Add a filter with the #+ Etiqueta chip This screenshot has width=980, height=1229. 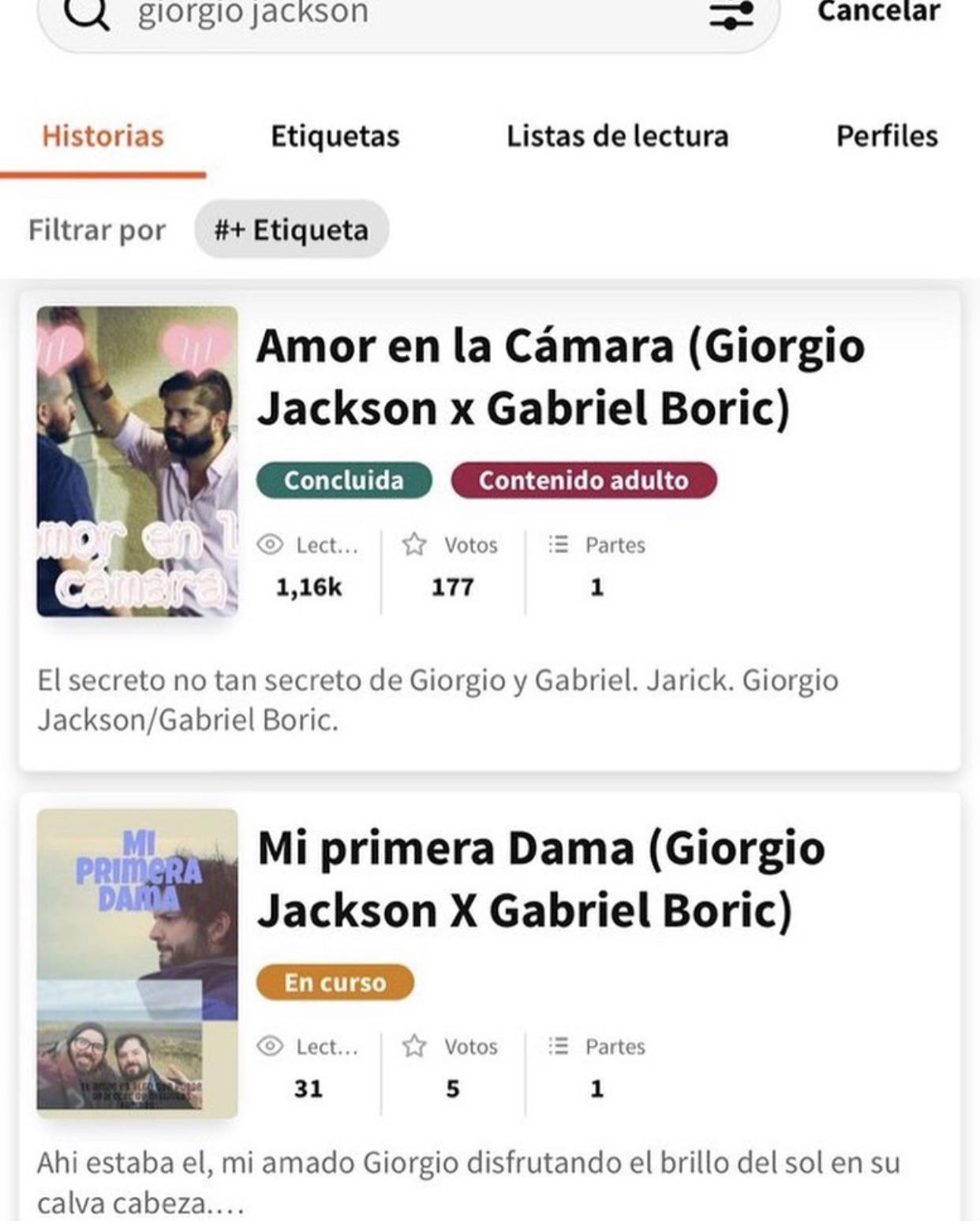coord(291,230)
